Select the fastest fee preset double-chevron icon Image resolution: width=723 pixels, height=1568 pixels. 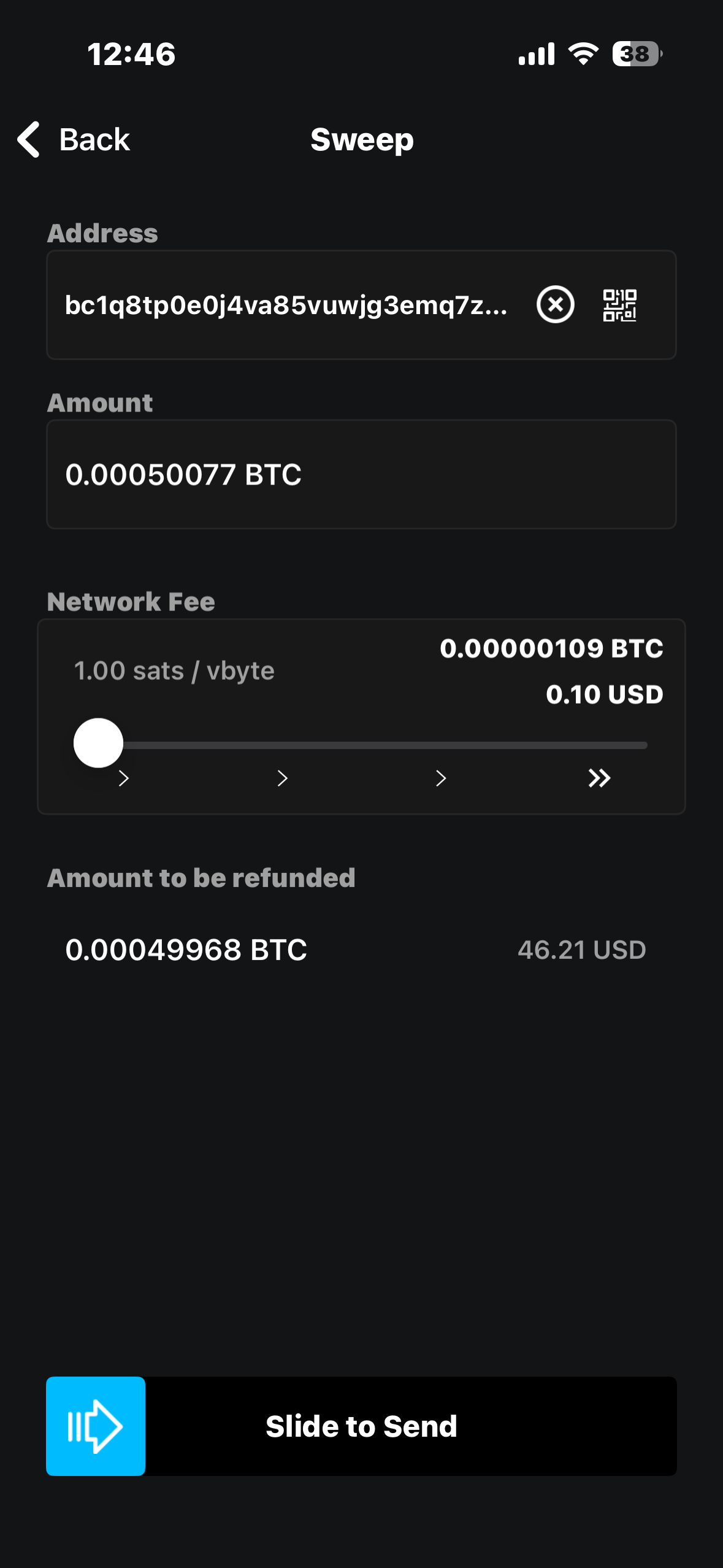(599, 777)
